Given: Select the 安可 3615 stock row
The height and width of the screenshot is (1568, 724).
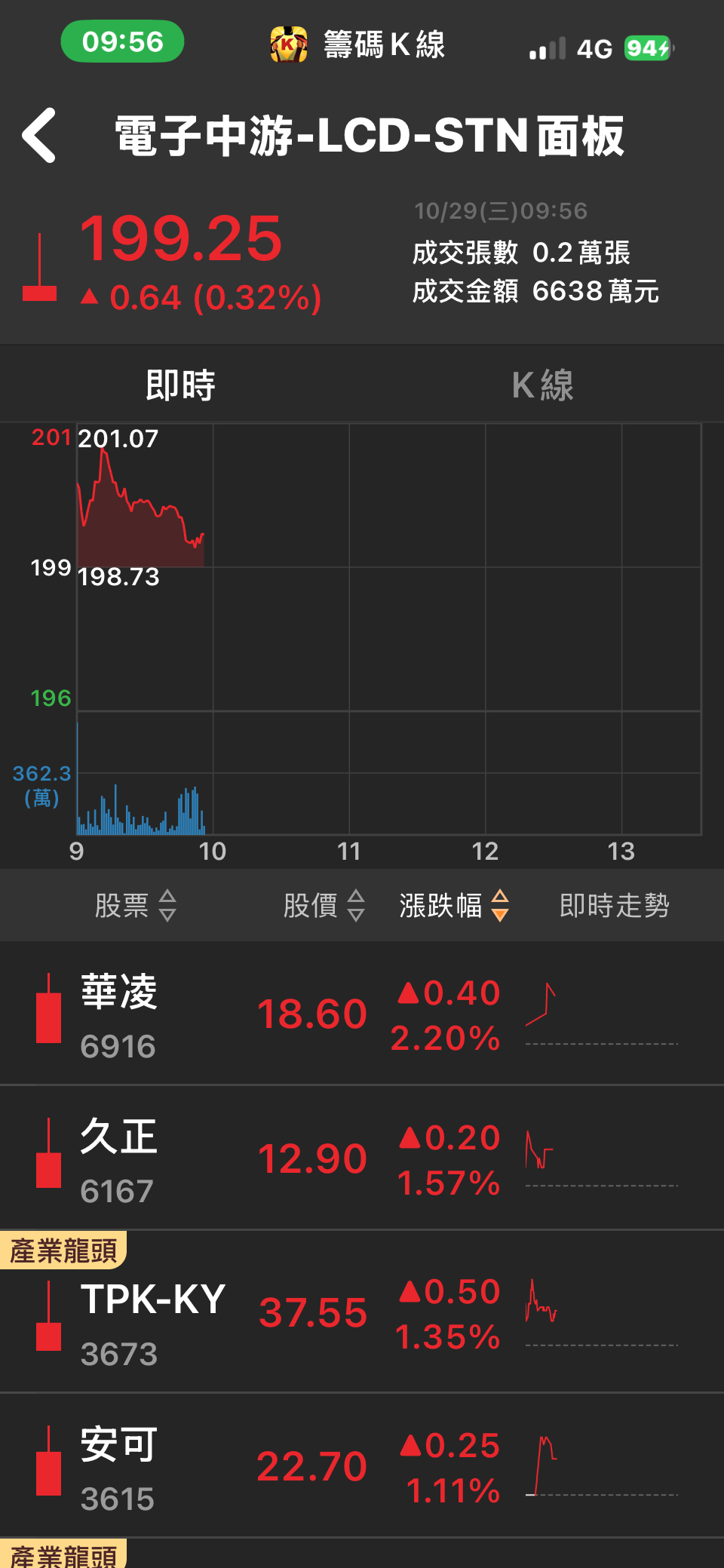Looking at the screenshot, I should coord(362,1467).
